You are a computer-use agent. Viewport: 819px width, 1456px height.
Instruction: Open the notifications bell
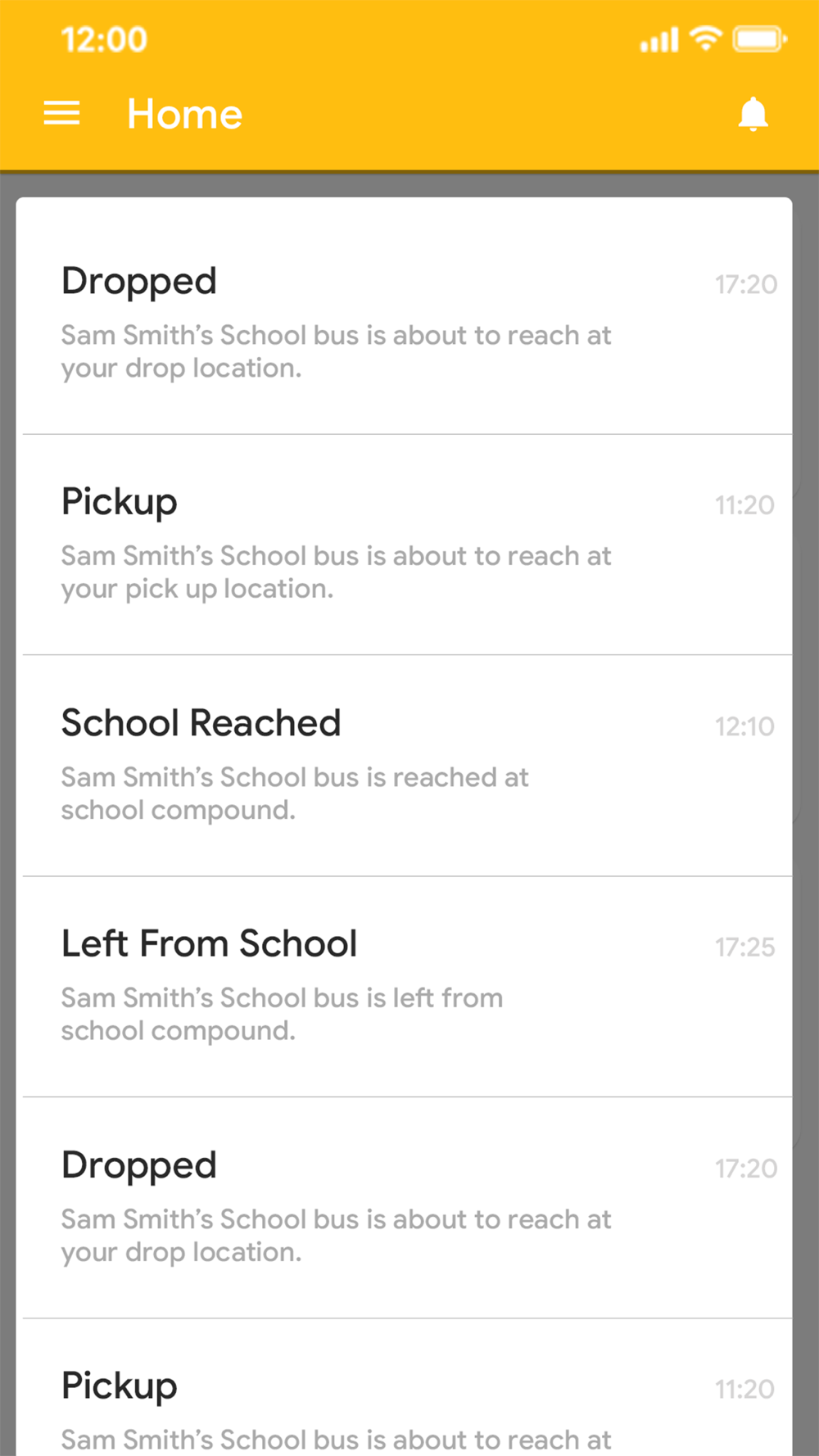tap(753, 114)
